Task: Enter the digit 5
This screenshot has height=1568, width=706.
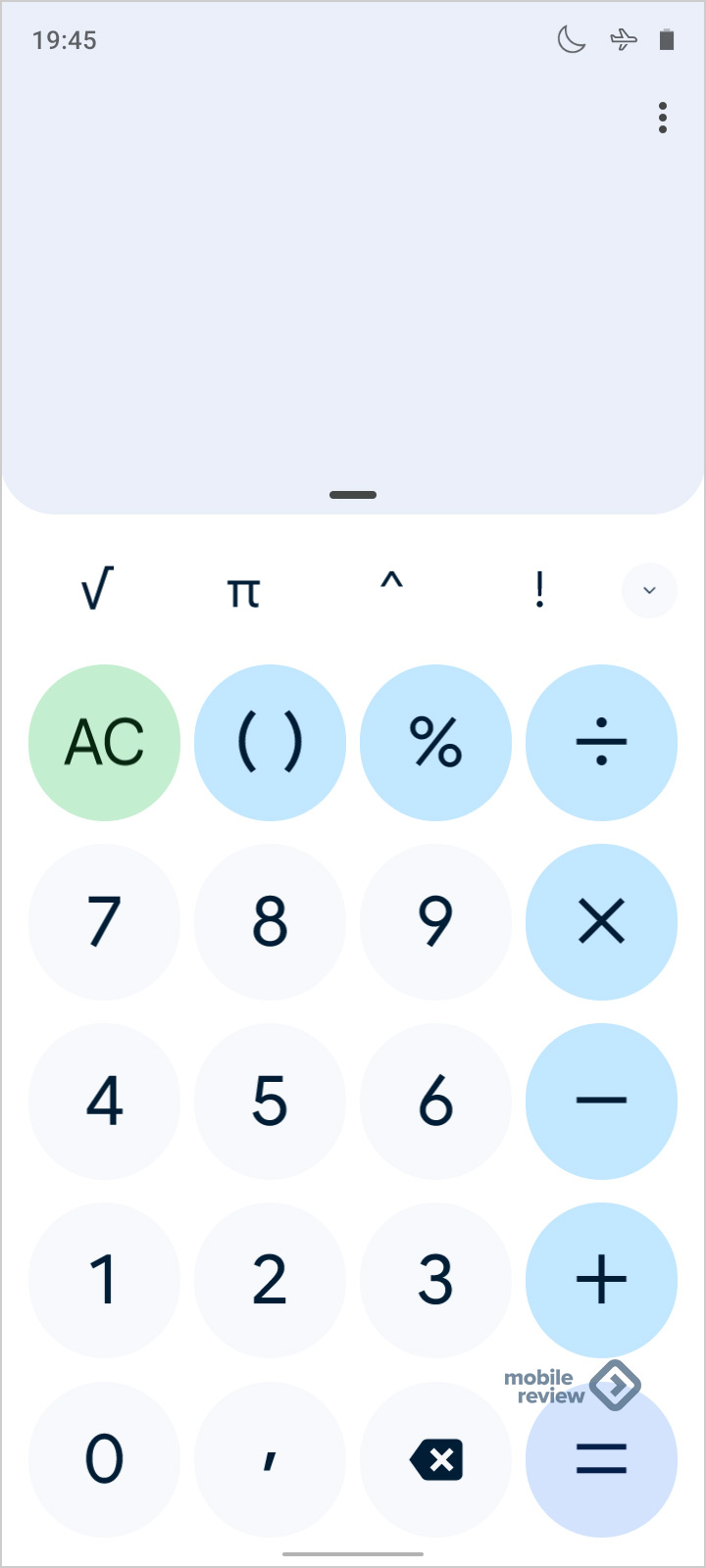Action: pos(270,1101)
